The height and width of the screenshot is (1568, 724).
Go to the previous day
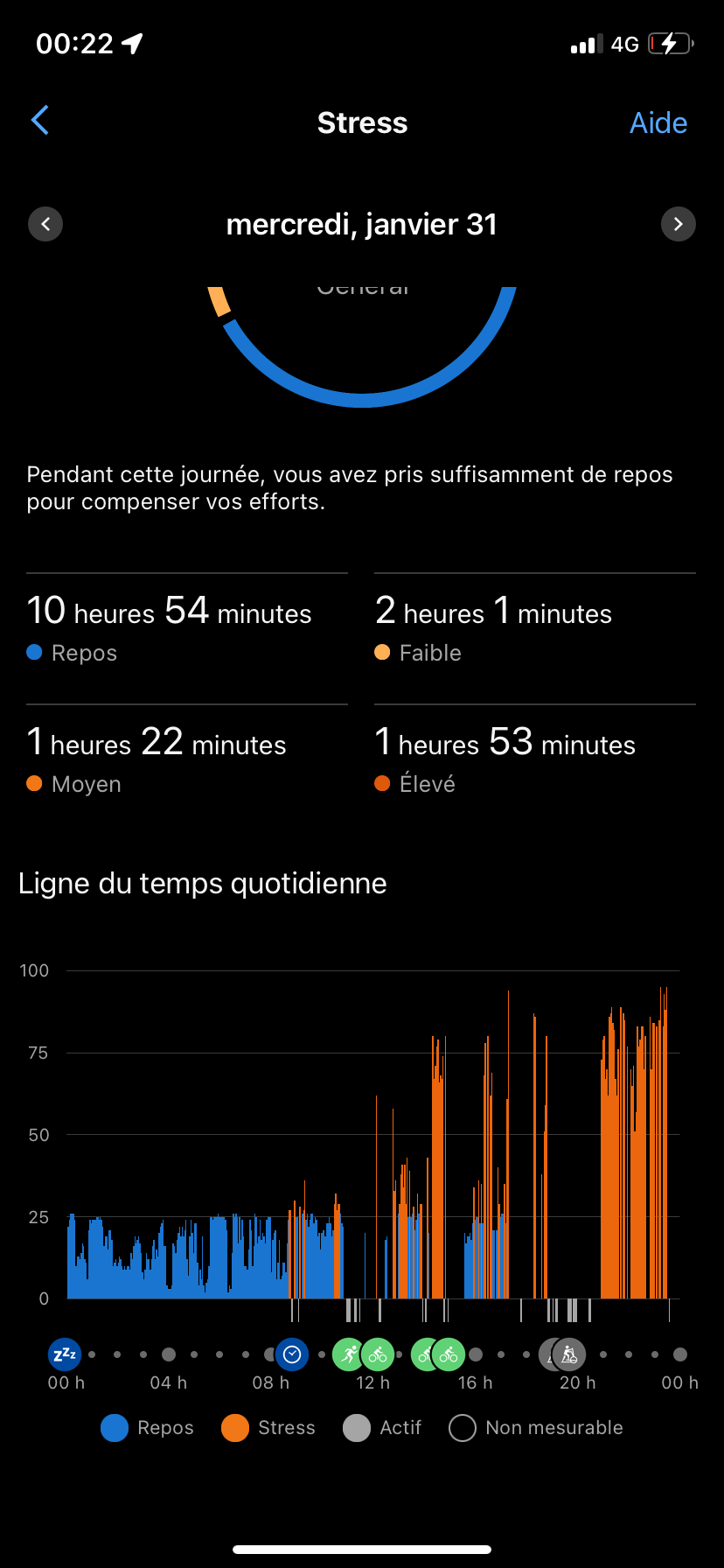coord(45,224)
